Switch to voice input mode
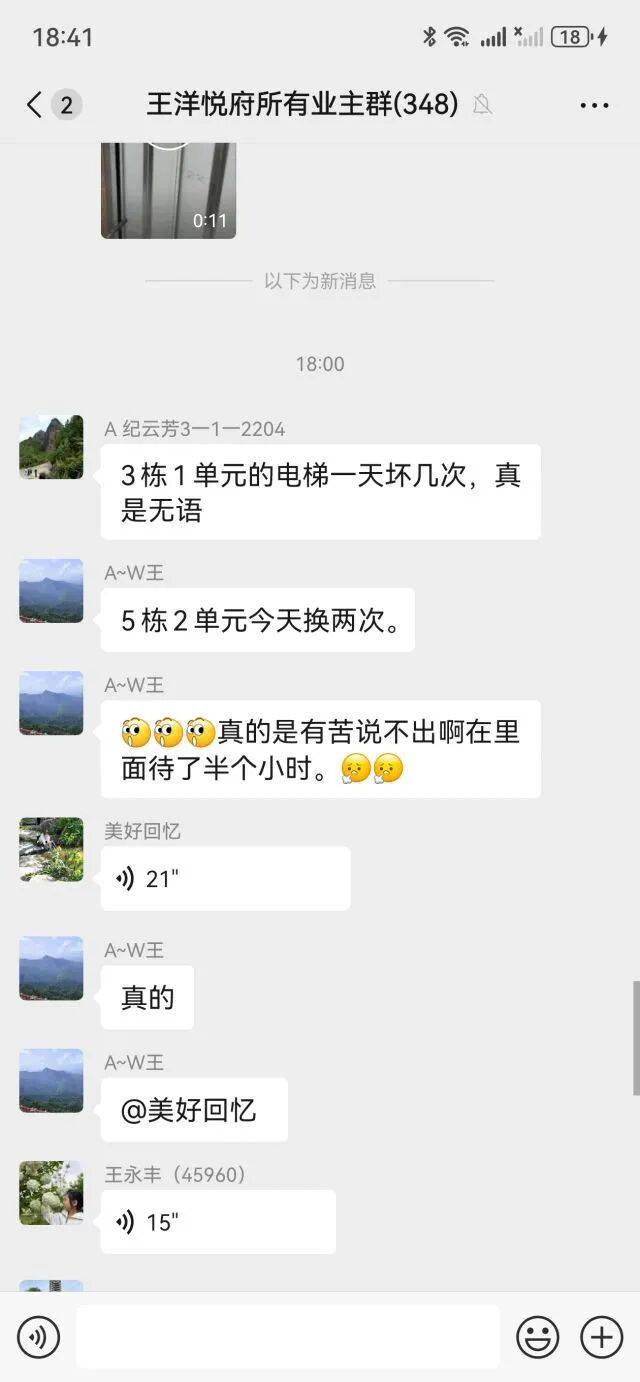 pyautogui.click(x=39, y=1337)
